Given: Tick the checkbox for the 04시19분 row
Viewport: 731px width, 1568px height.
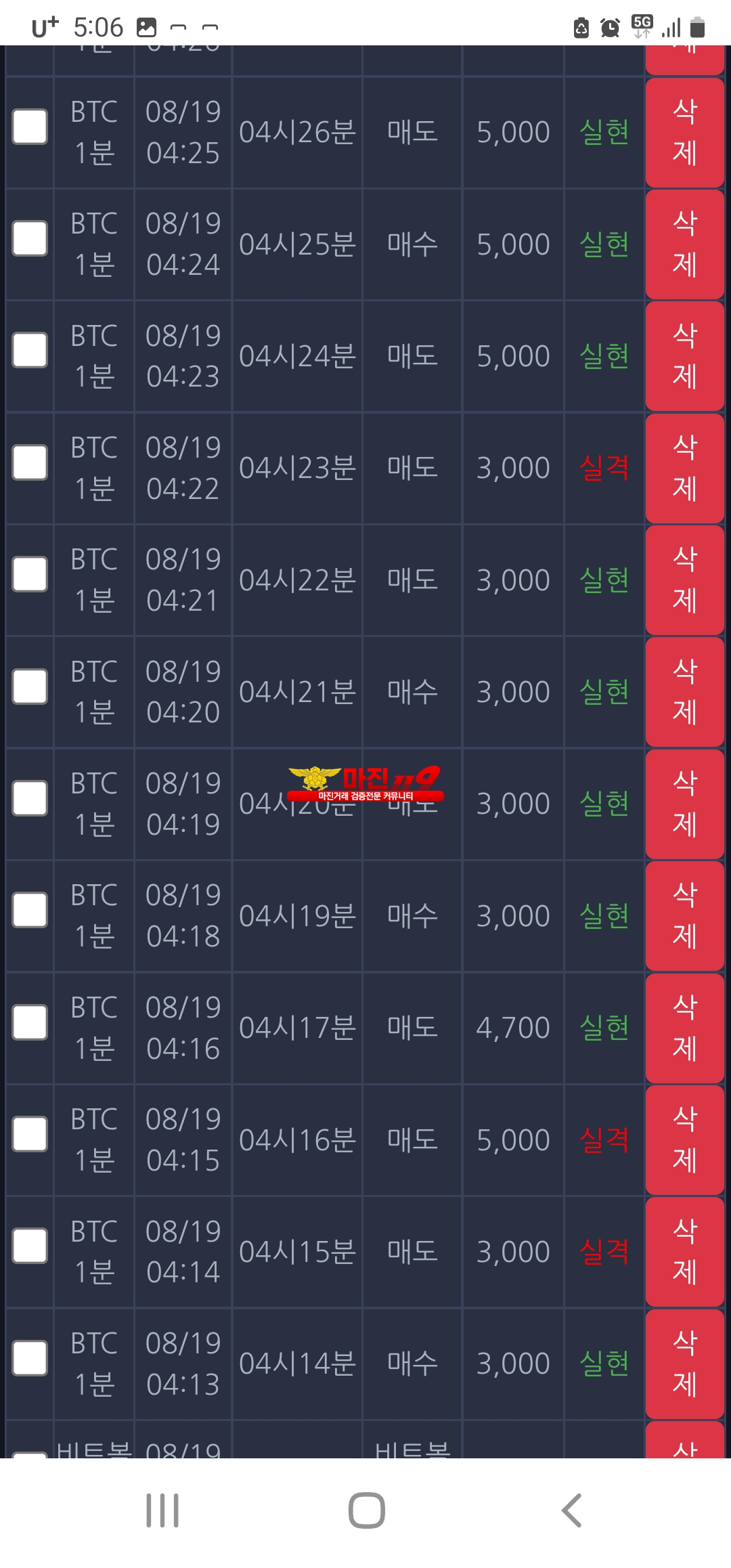Looking at the screenshot, I should (x=30, y=910).
